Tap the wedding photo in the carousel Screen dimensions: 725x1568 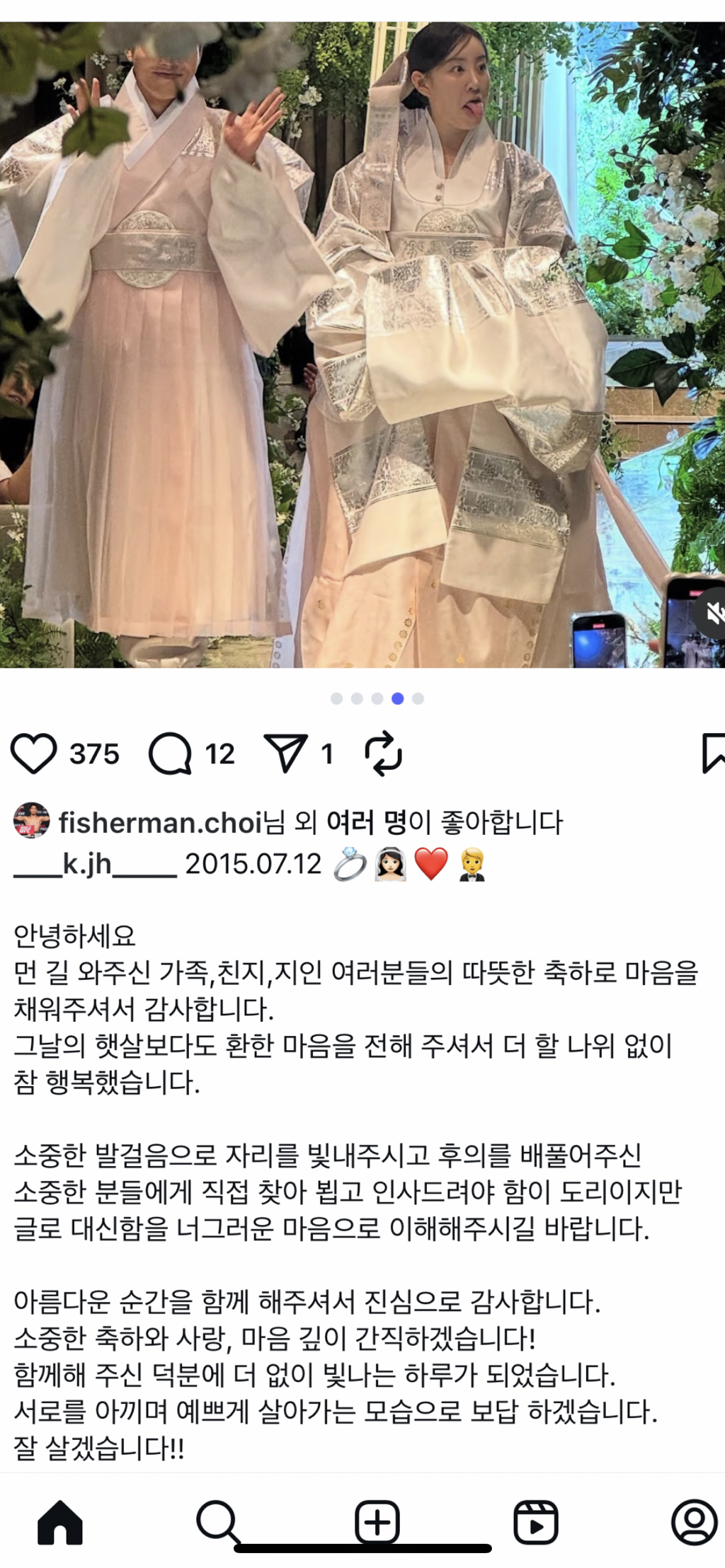[362, 345]
